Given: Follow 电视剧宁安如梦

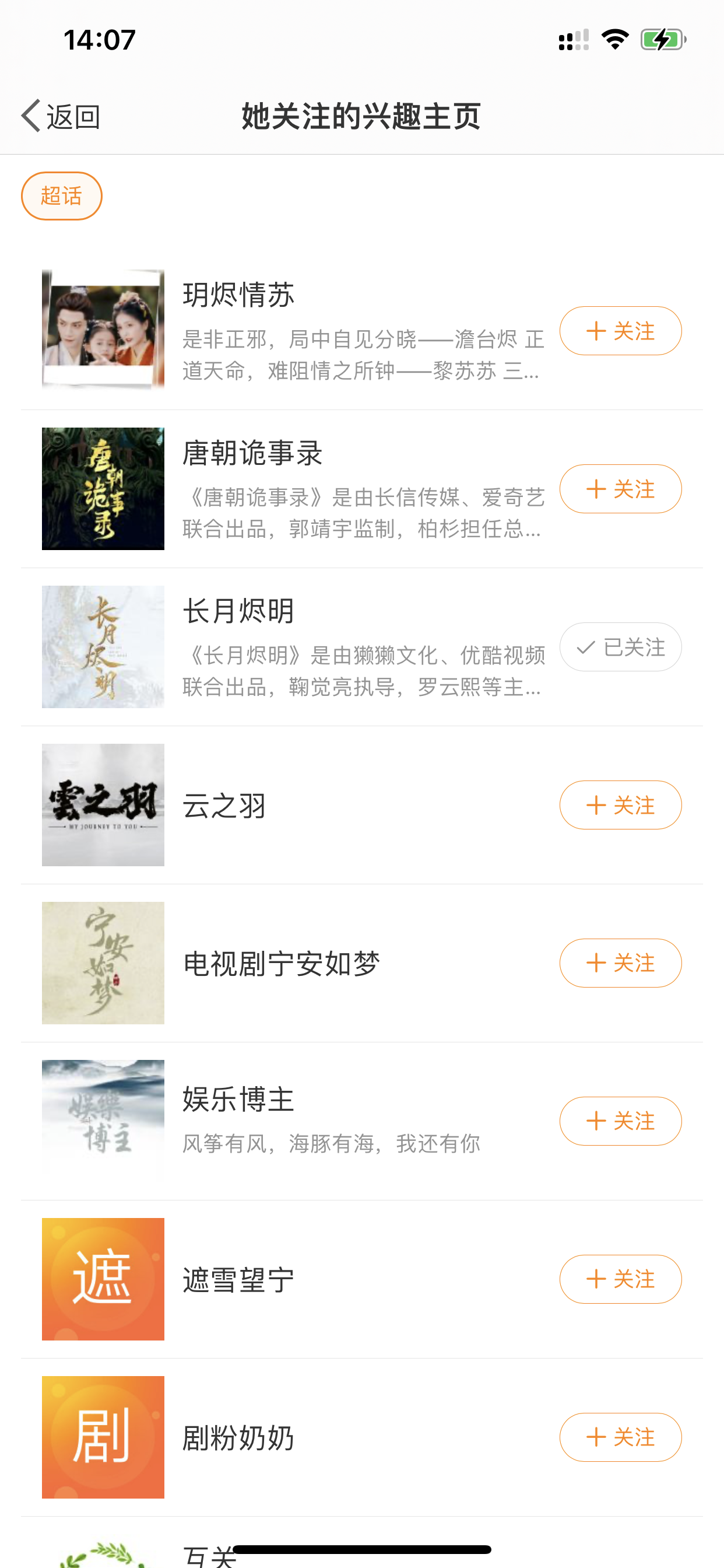Looking at the screenshot, I should click(x=620, y=963).
